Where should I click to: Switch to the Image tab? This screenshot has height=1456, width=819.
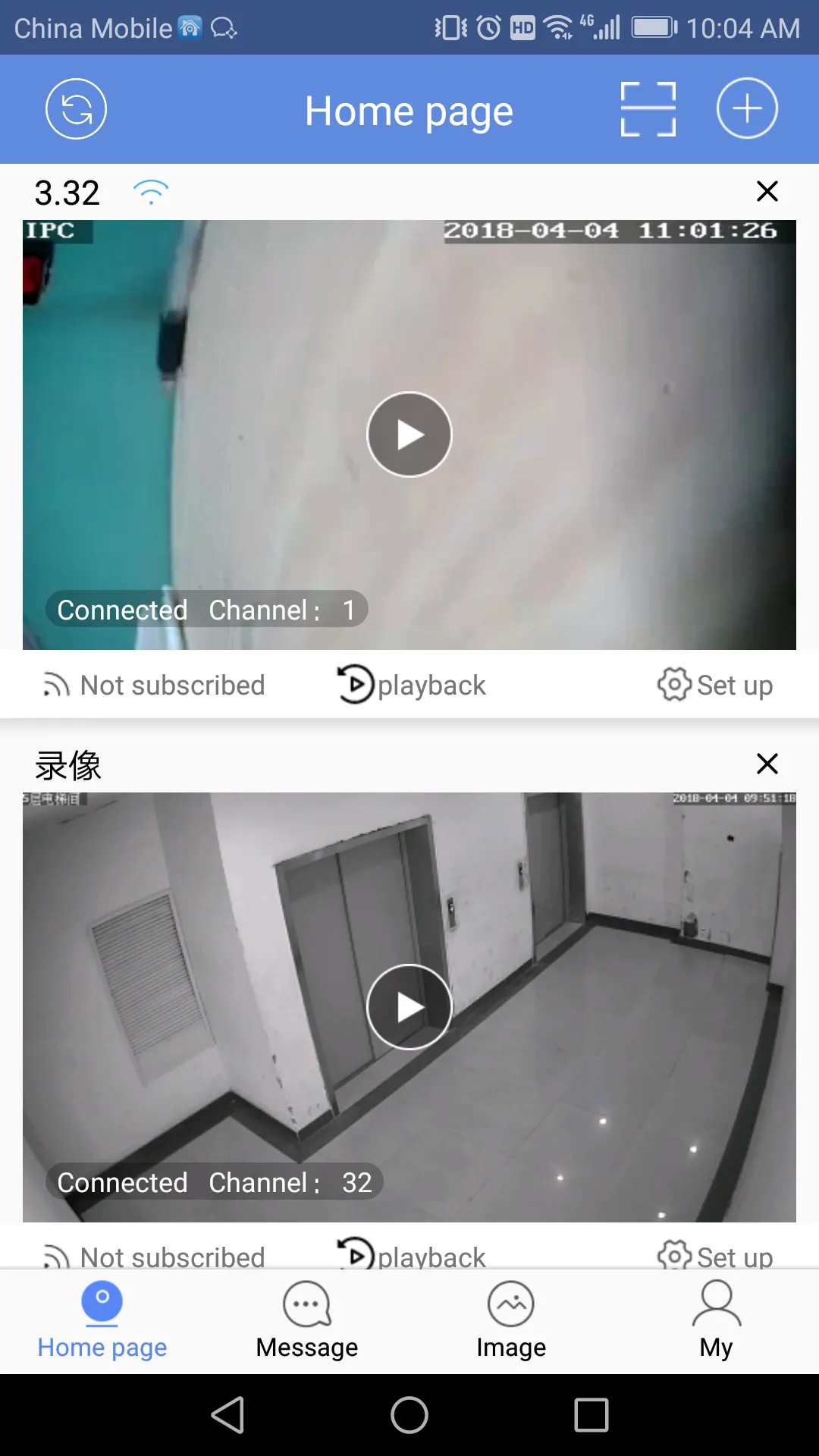click(x=511, y=1319)
